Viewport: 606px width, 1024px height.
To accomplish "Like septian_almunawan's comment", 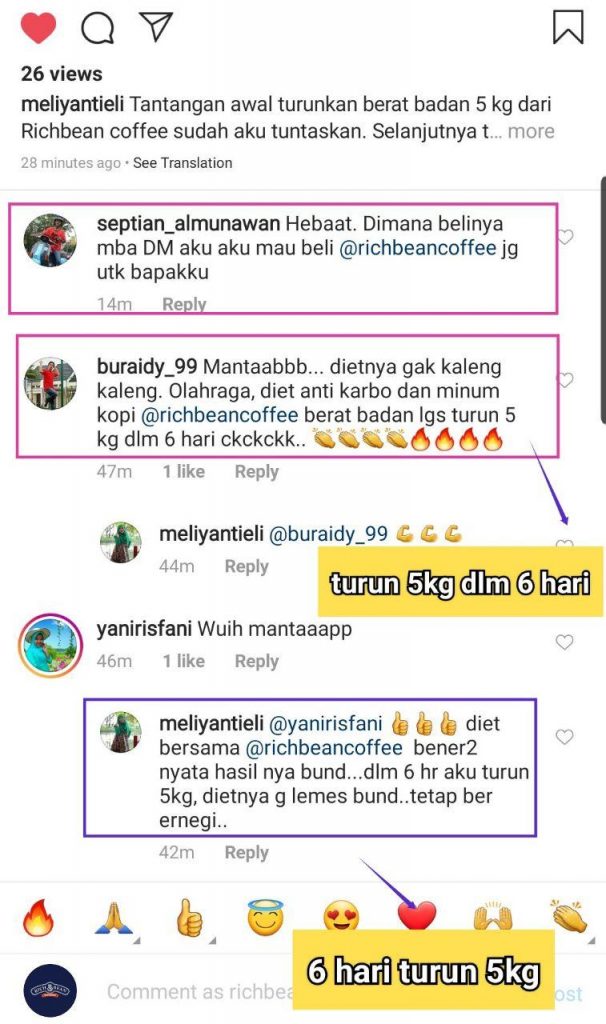I will [x=565, y=237].
